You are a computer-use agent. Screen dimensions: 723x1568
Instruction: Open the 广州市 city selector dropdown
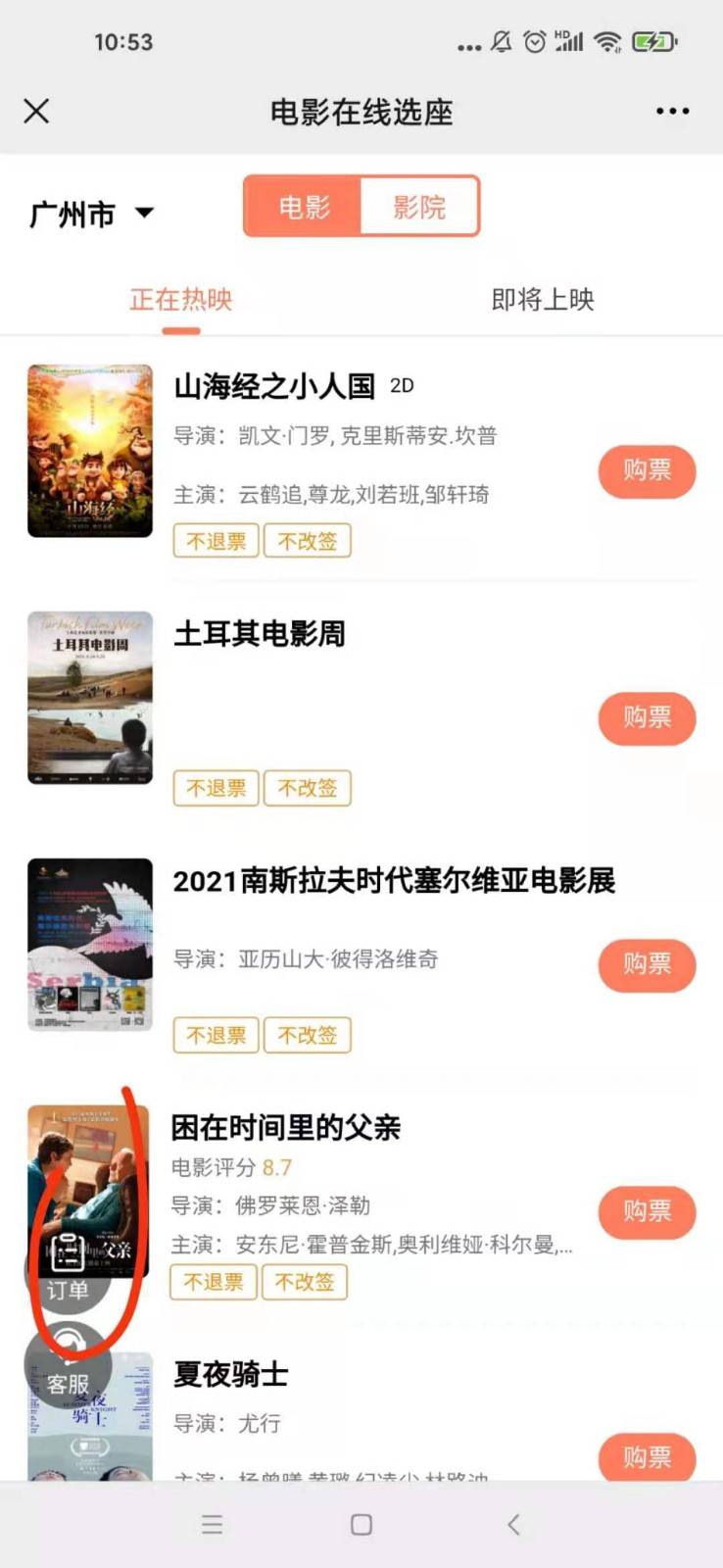tap(88, 213)
